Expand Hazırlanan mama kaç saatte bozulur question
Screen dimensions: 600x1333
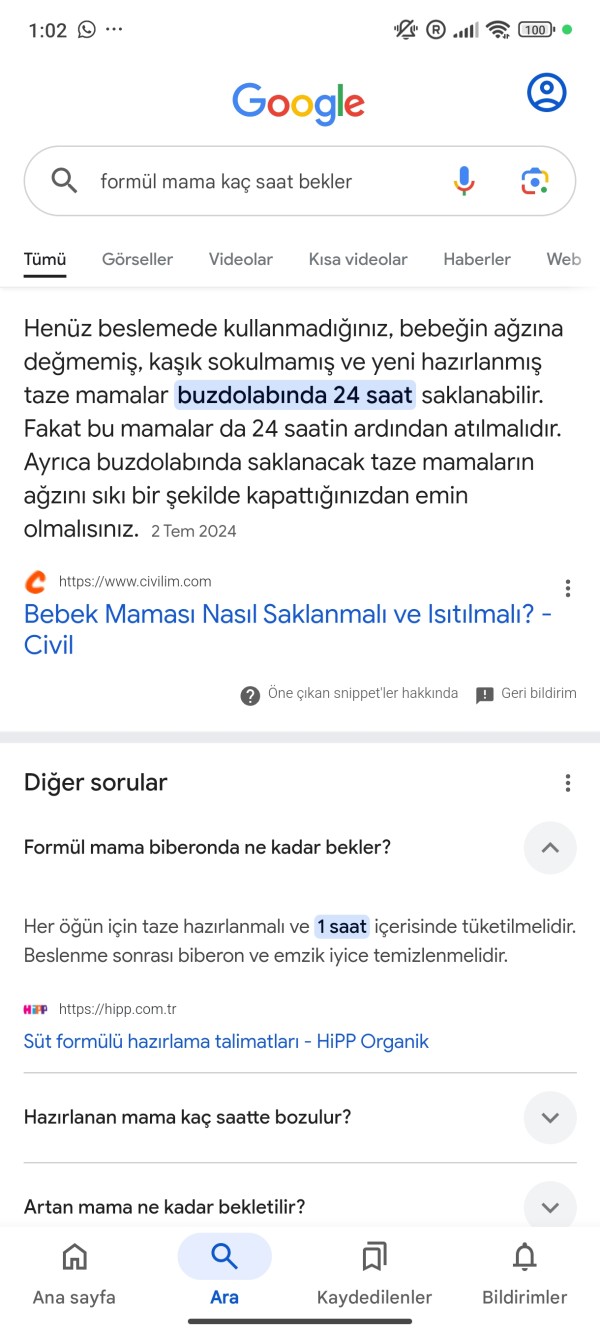click(x=549, y=1117)
